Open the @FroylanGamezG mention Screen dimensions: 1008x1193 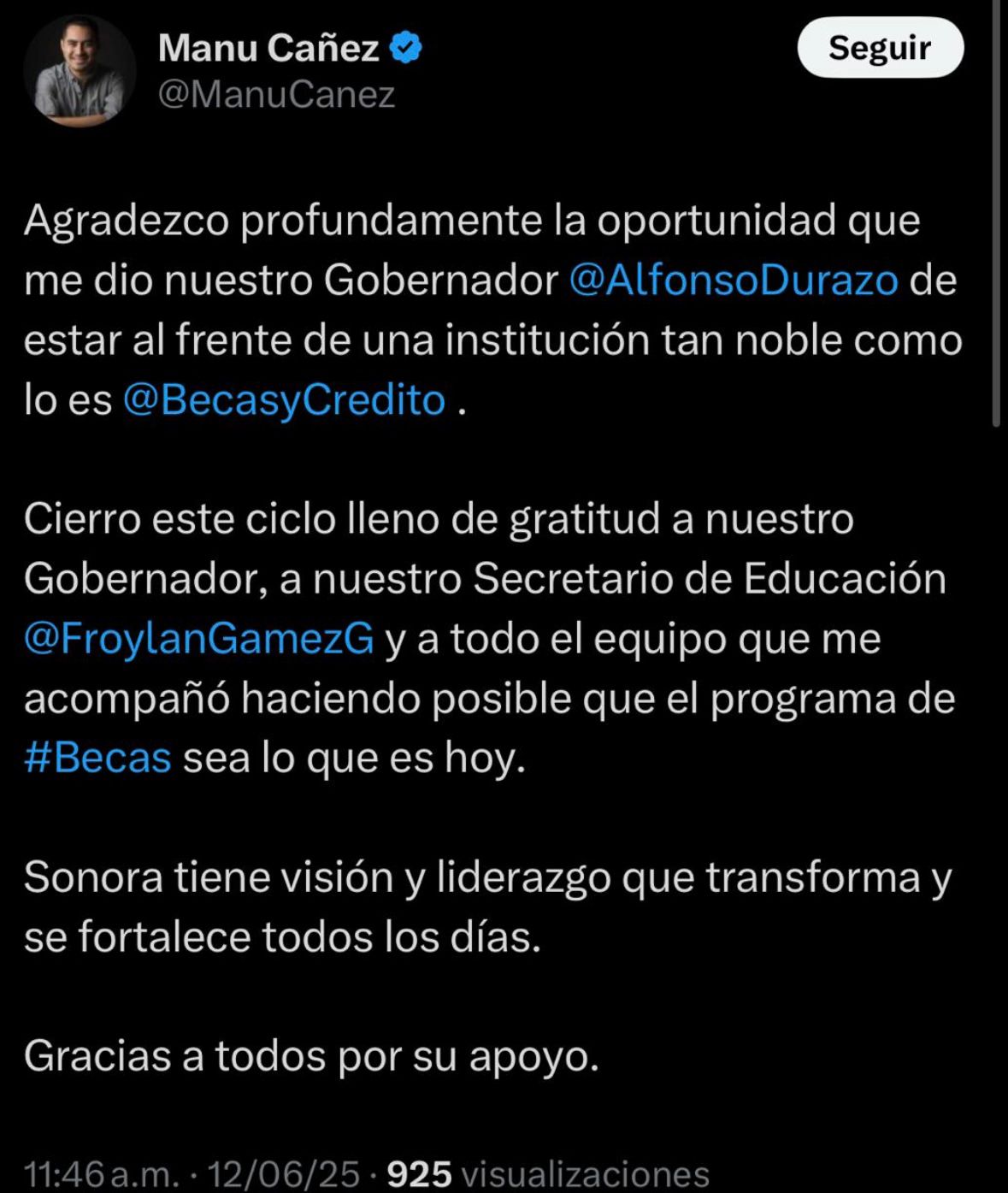coord(198,639)
